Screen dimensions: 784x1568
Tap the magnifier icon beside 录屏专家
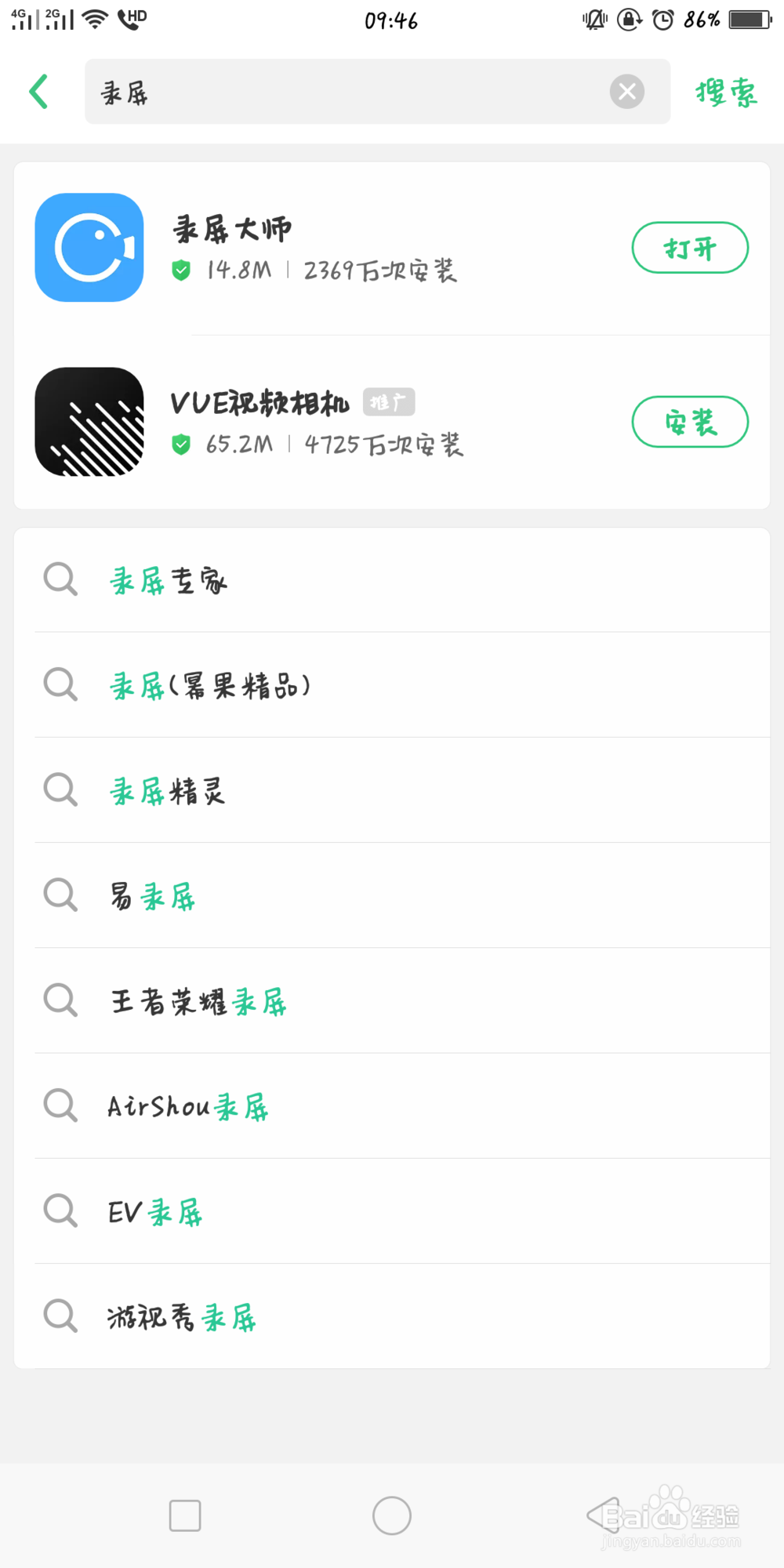(x=60, y=580)
